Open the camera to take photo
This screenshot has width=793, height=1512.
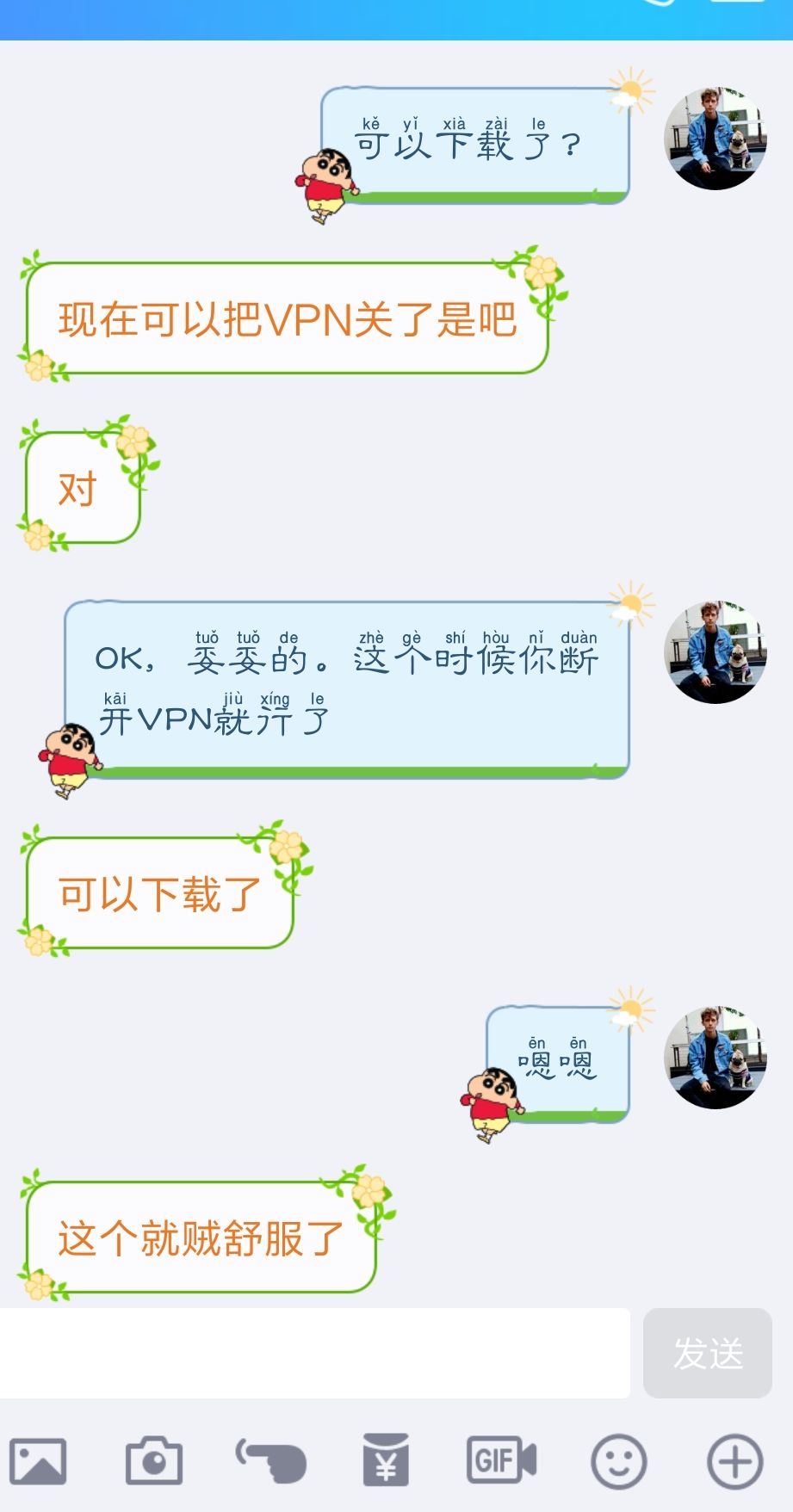(154, 1461)
